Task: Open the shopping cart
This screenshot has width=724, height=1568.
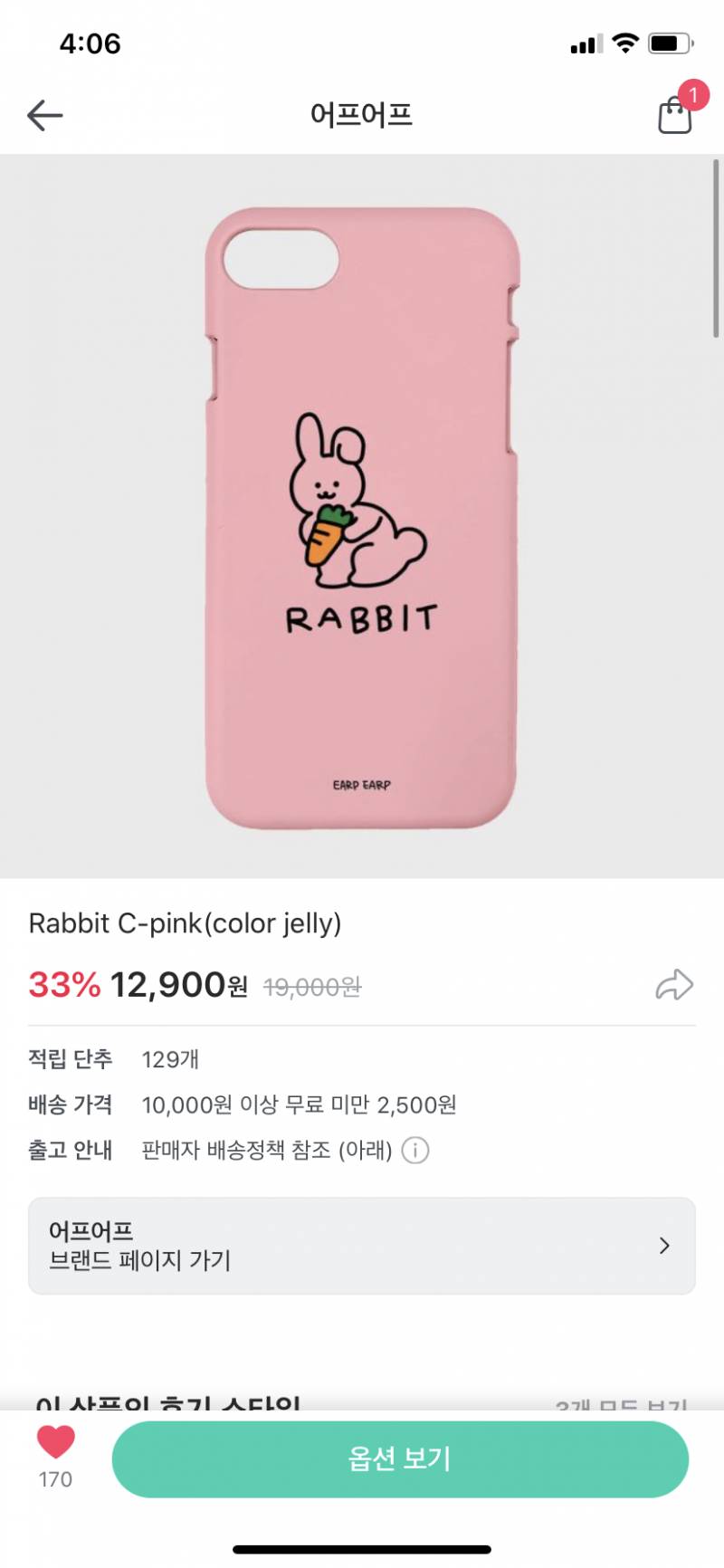Action: (x=673, y=116)
